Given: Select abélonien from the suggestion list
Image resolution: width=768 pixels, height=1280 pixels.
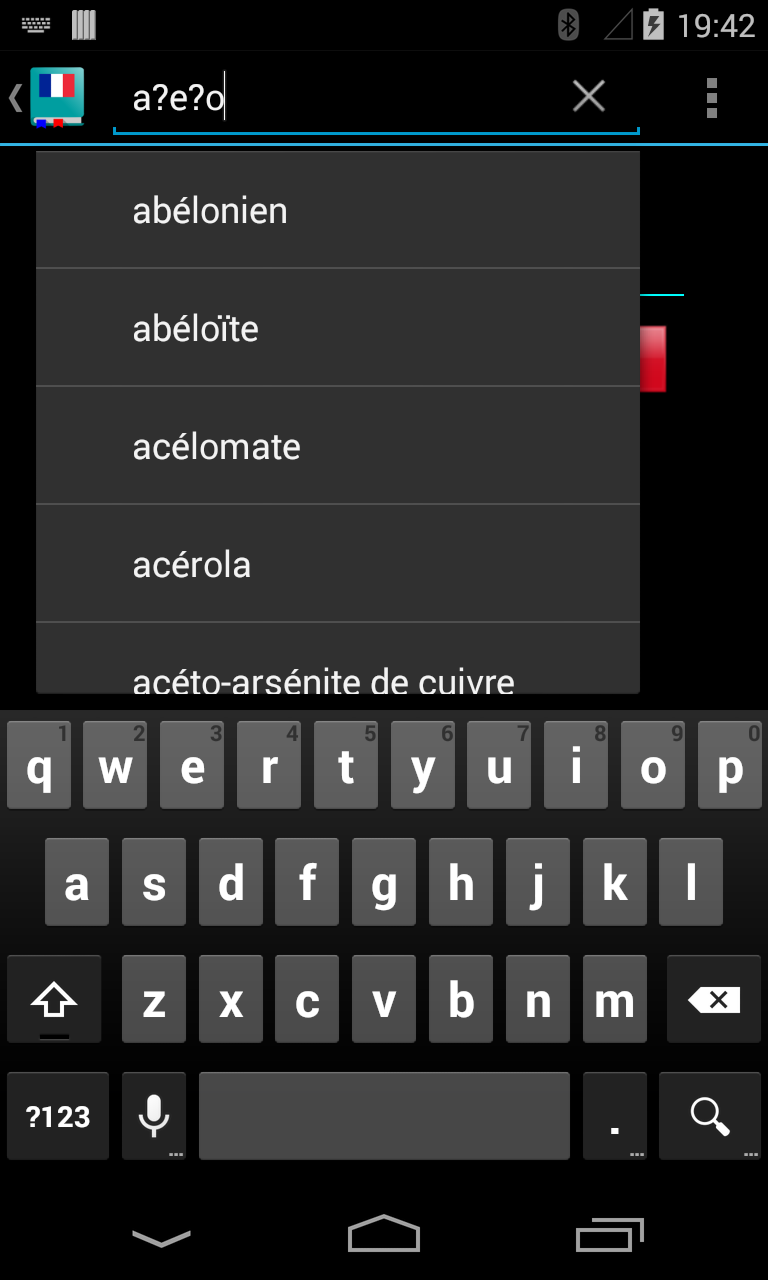Looking at the screenshot, I should (x=337, y=209).
